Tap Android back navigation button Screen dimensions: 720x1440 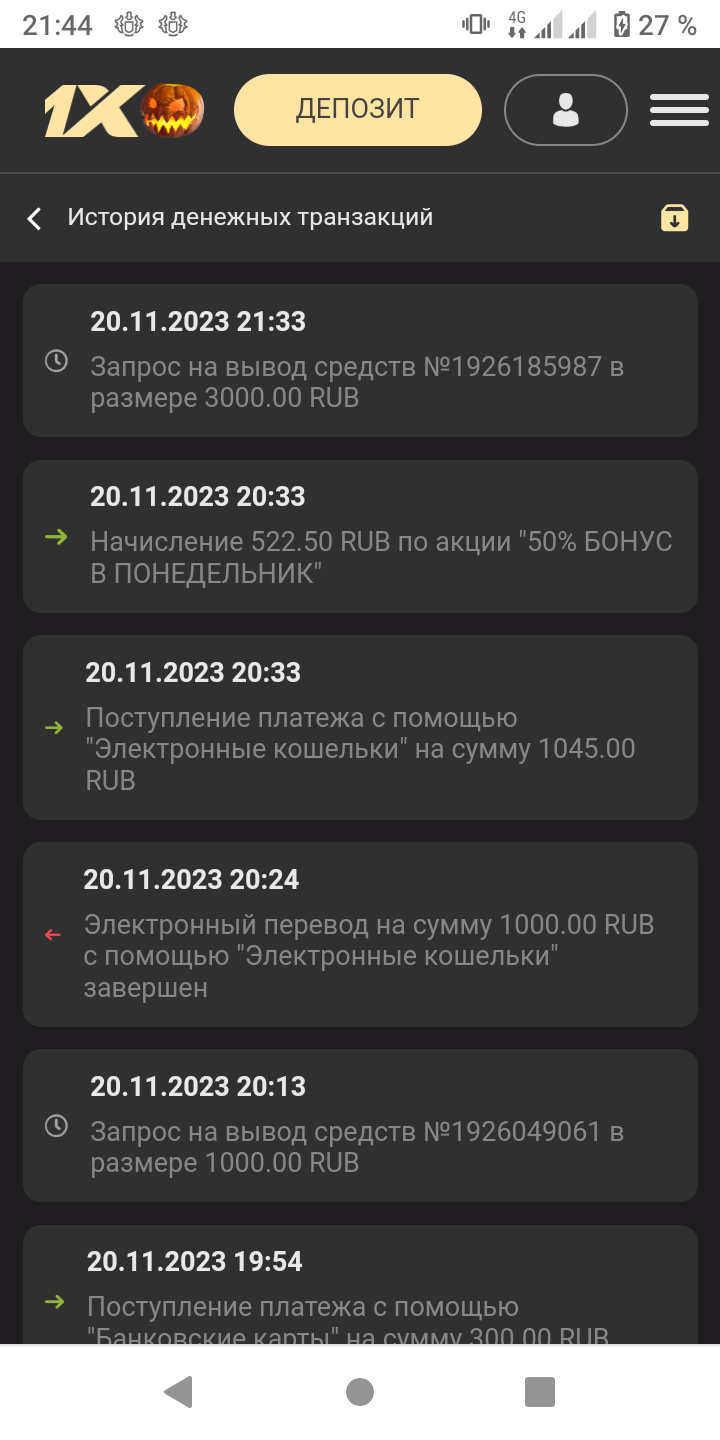pyautogui.click(x=178, y=1391)
